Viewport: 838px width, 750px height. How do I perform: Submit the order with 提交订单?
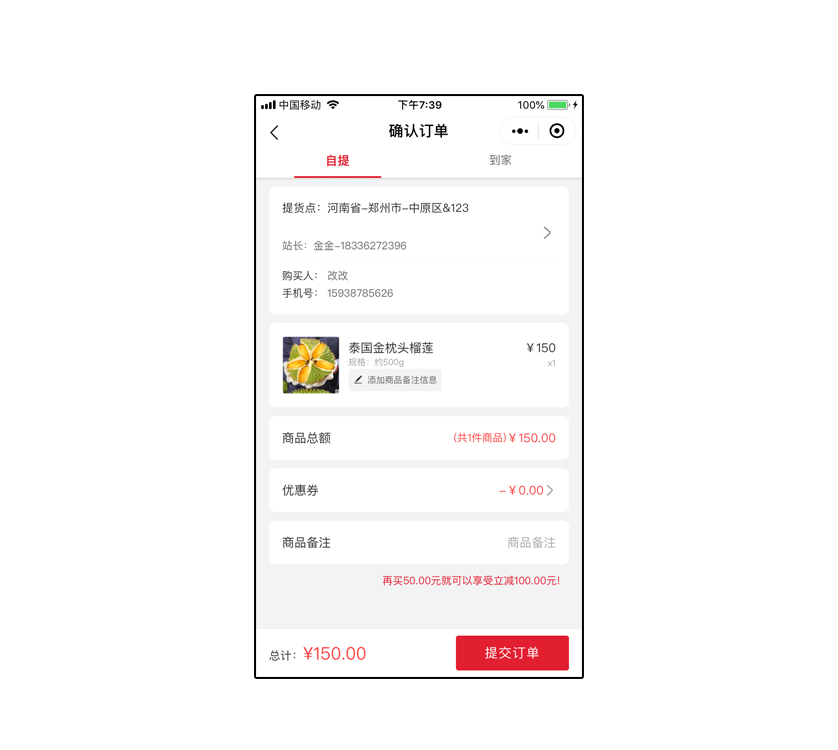pyautogui.click(x=512, y=653)
